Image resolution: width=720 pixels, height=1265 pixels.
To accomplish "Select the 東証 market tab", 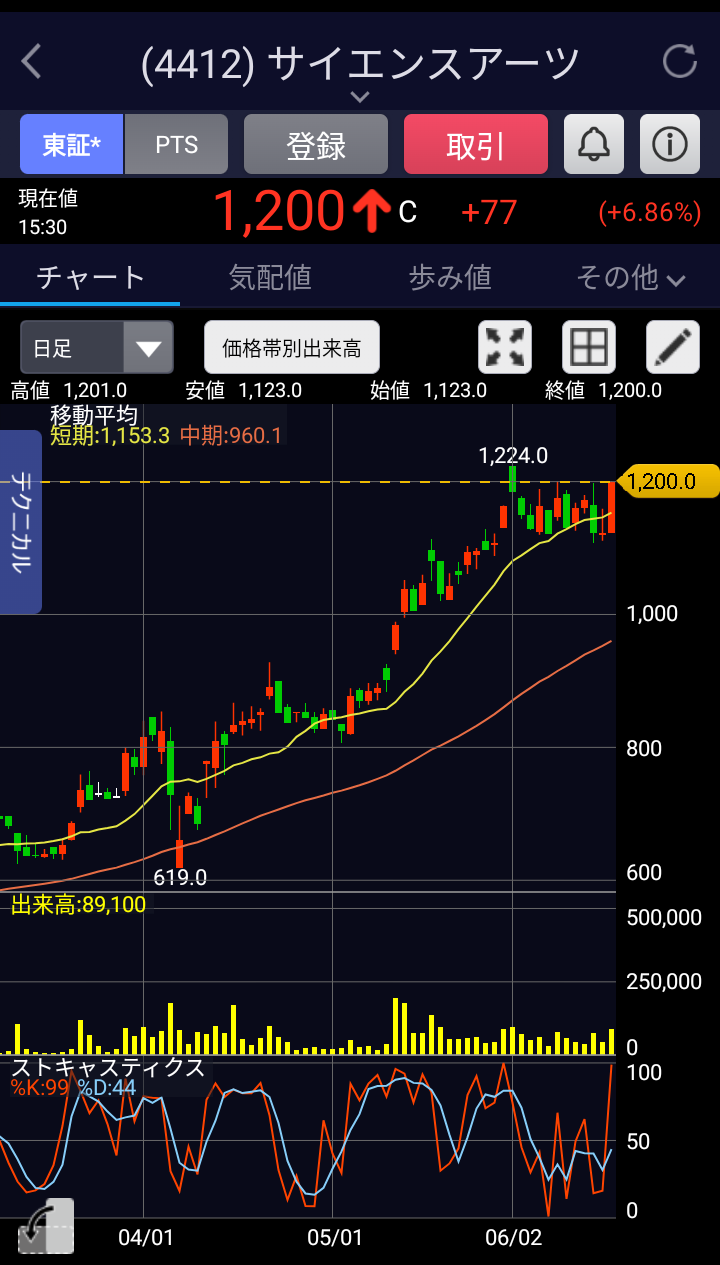I will click(x=72, y=145).
